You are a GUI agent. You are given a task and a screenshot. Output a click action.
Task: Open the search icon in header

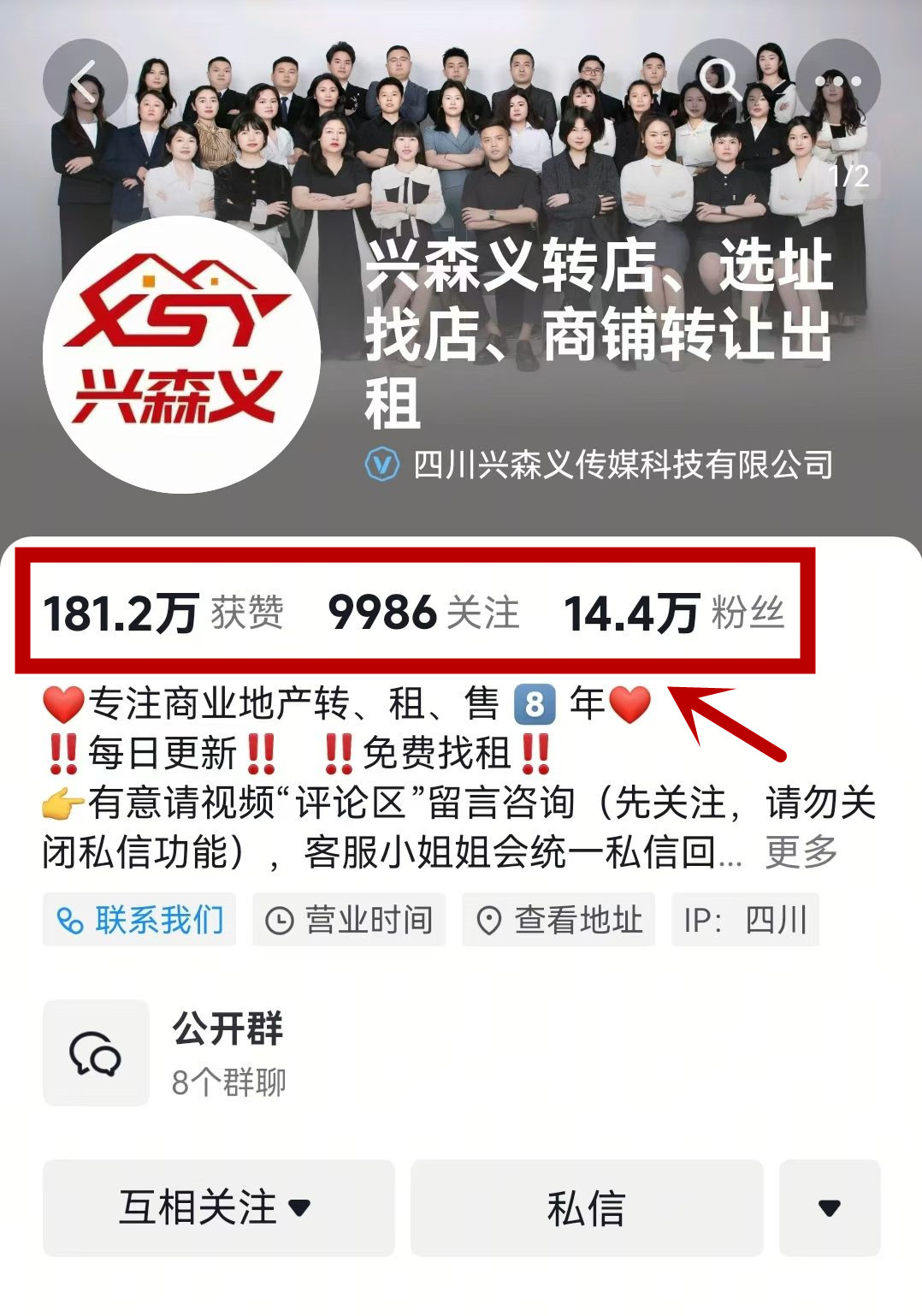(719, 80)
